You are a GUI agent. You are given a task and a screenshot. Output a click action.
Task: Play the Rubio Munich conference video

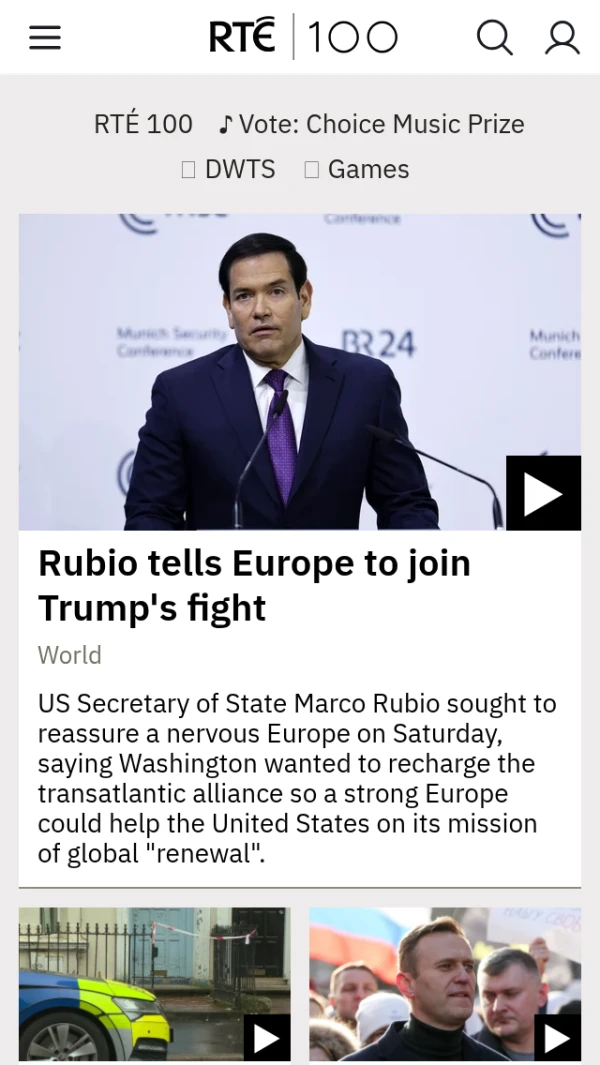pyautogui.click(x=542, y=493)
